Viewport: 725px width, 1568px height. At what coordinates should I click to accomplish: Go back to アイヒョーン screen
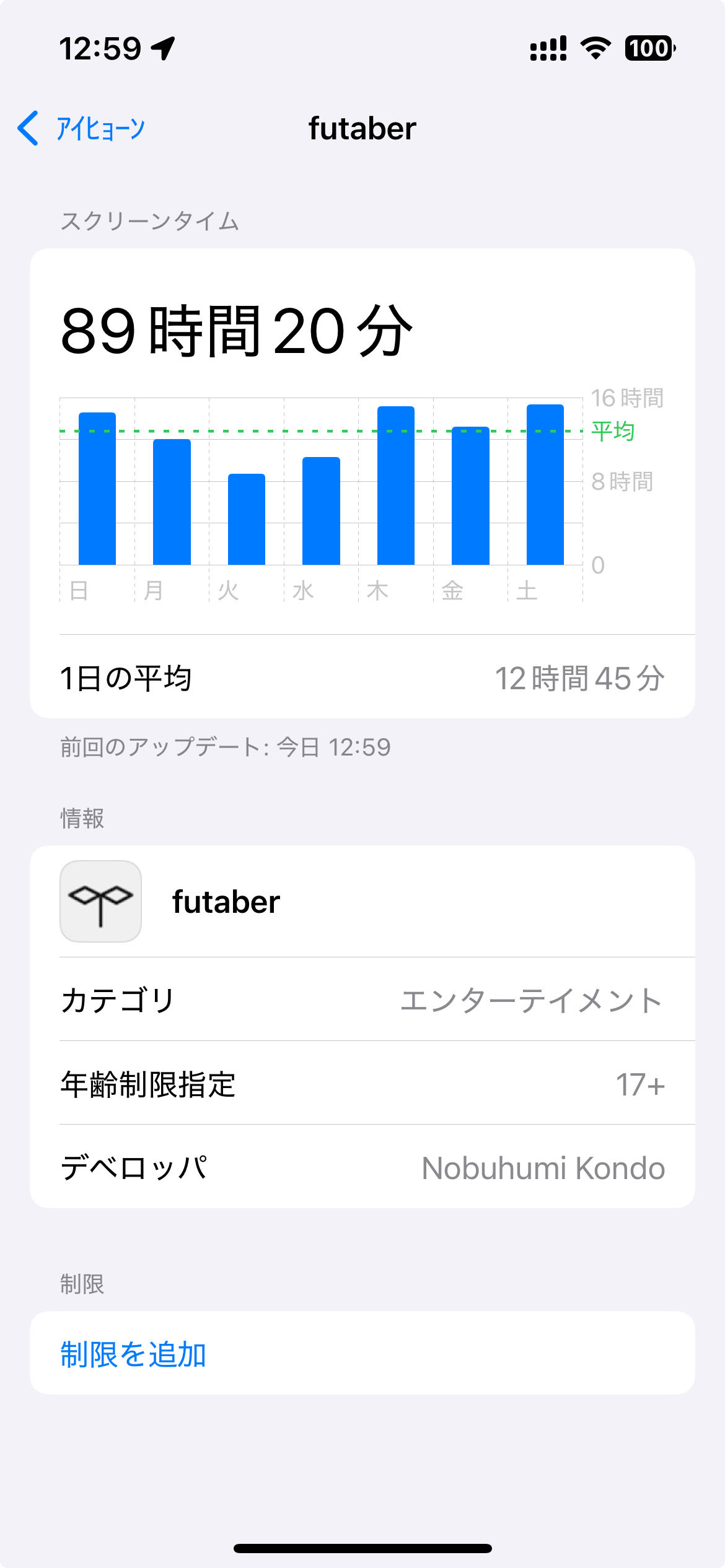pyautogui.click(x=81, y=129)
